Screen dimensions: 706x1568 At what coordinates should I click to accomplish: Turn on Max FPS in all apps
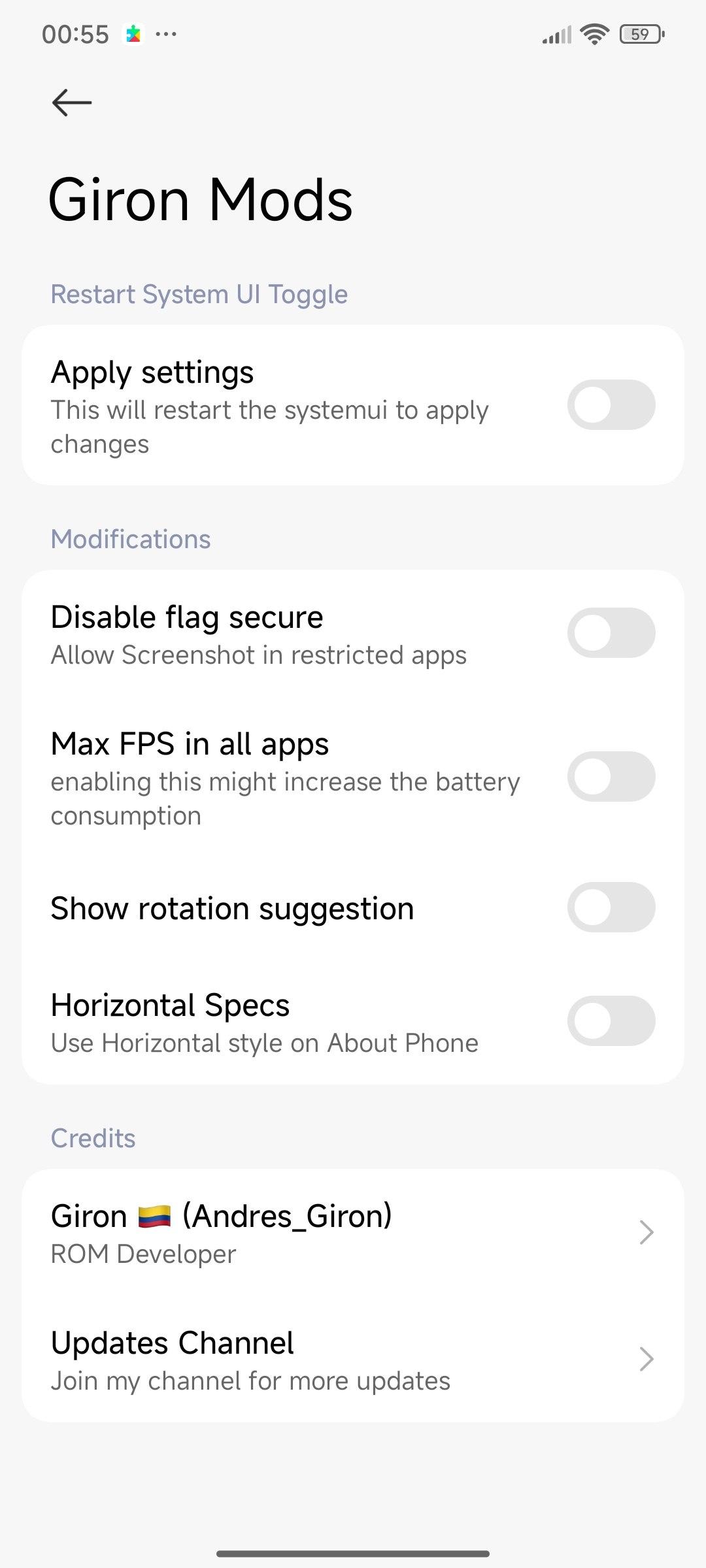(611, 776)
